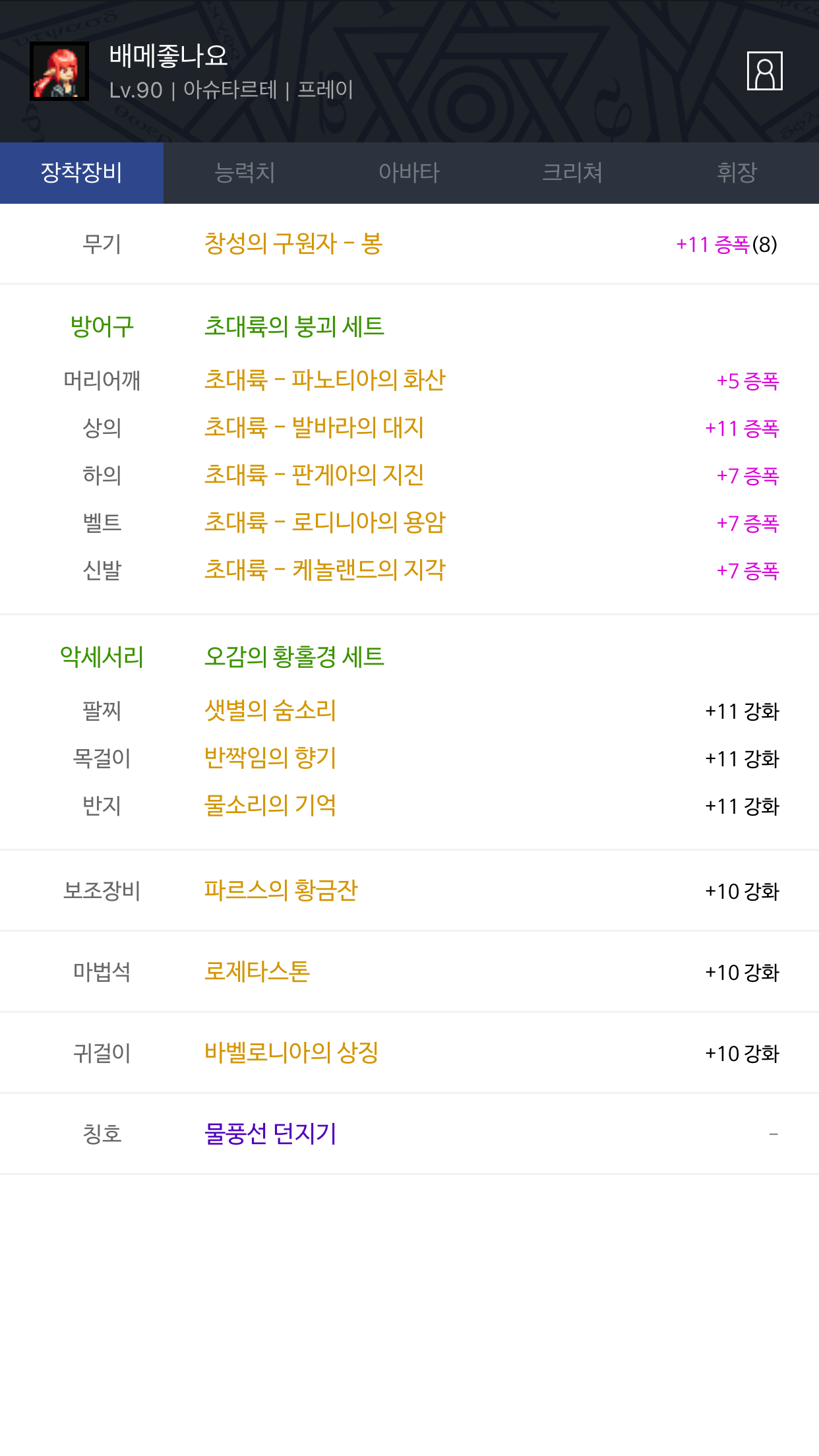Screen dimensions: 819x1456
Task: Open the character profile icon
Action: (764, 71)
